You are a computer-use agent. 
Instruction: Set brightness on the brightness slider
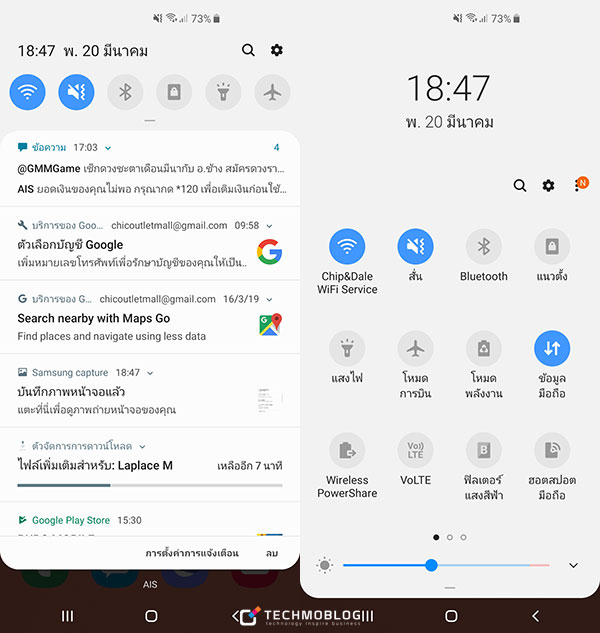(x=431, y=565)
